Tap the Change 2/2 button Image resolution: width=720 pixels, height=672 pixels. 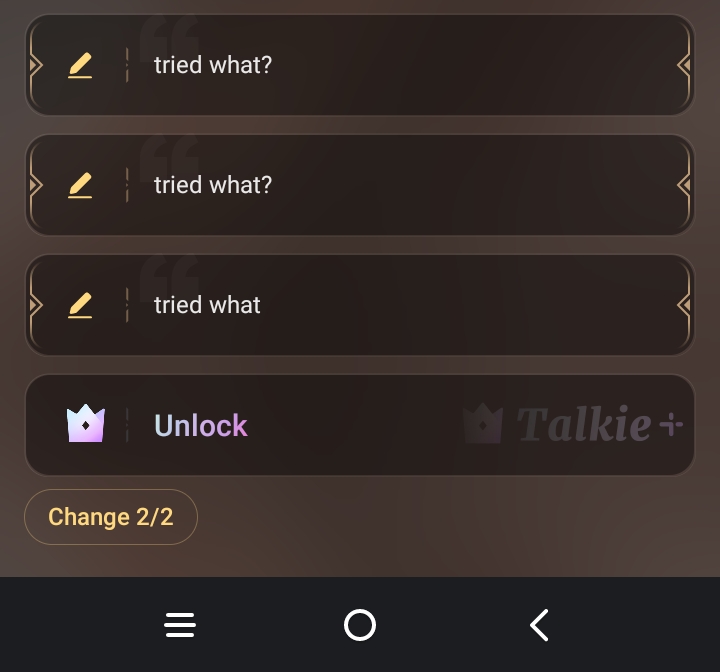tap(111, 517)
